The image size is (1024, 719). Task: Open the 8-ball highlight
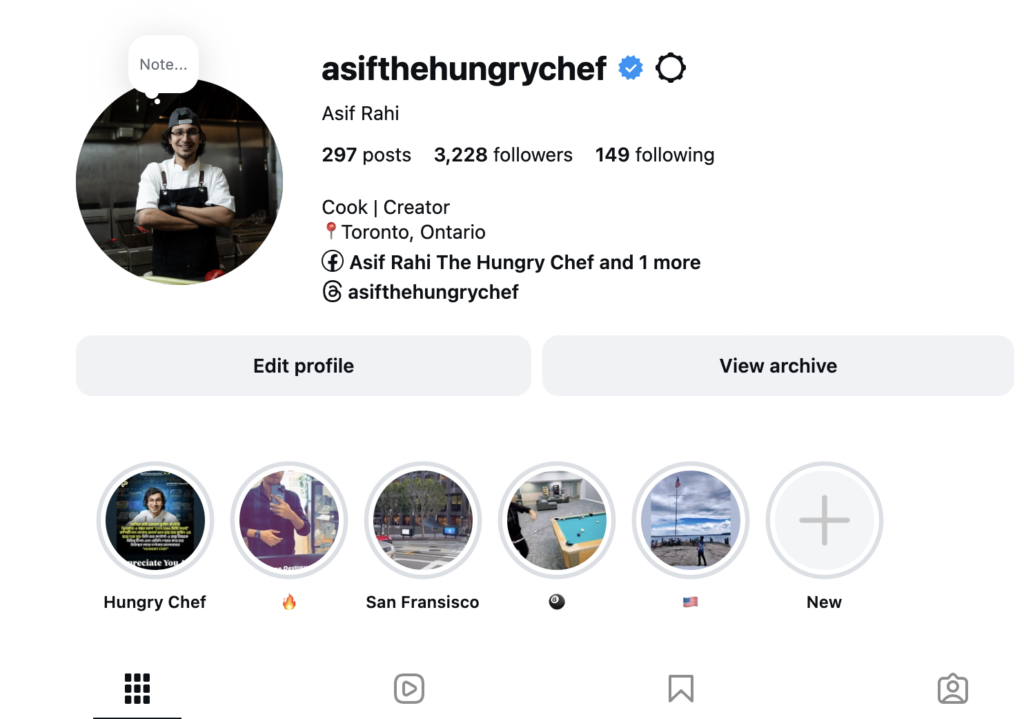tap(557, 520)
